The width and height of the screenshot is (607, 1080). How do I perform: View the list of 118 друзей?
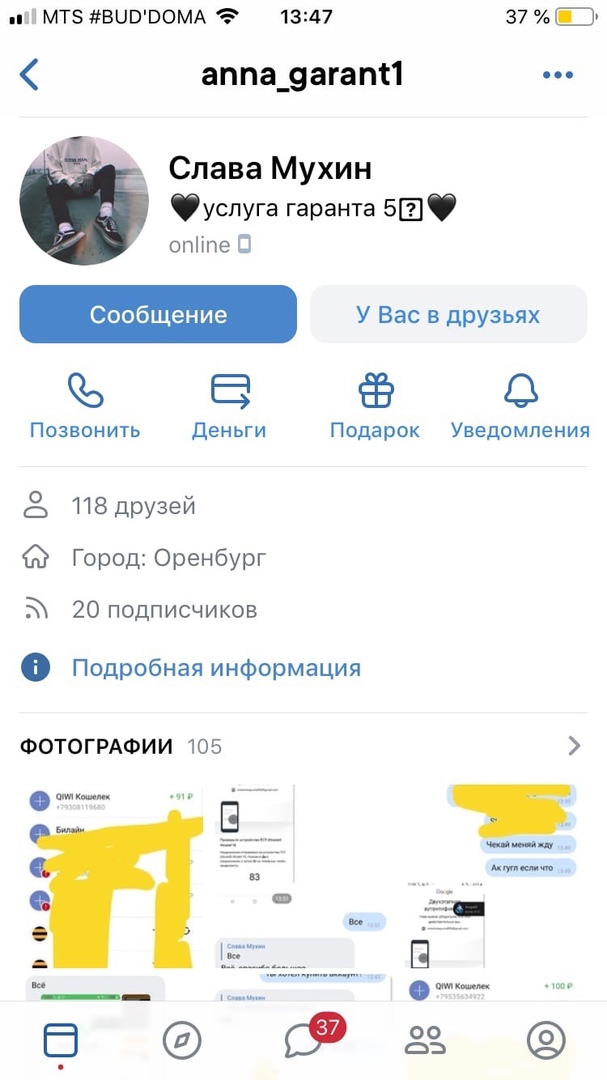click(x=133, y=506)
